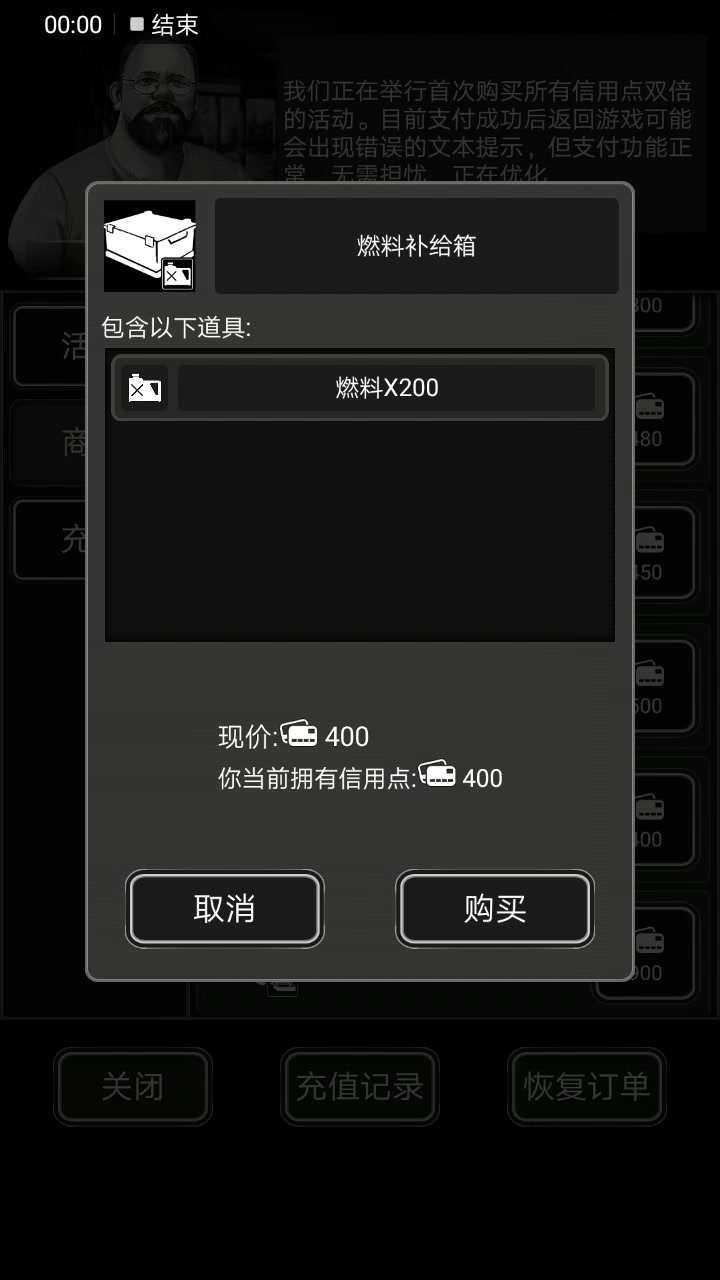The image size is (720, 1280).
Task: Stop the screen recording via 结束
Action: coord(165,25)
